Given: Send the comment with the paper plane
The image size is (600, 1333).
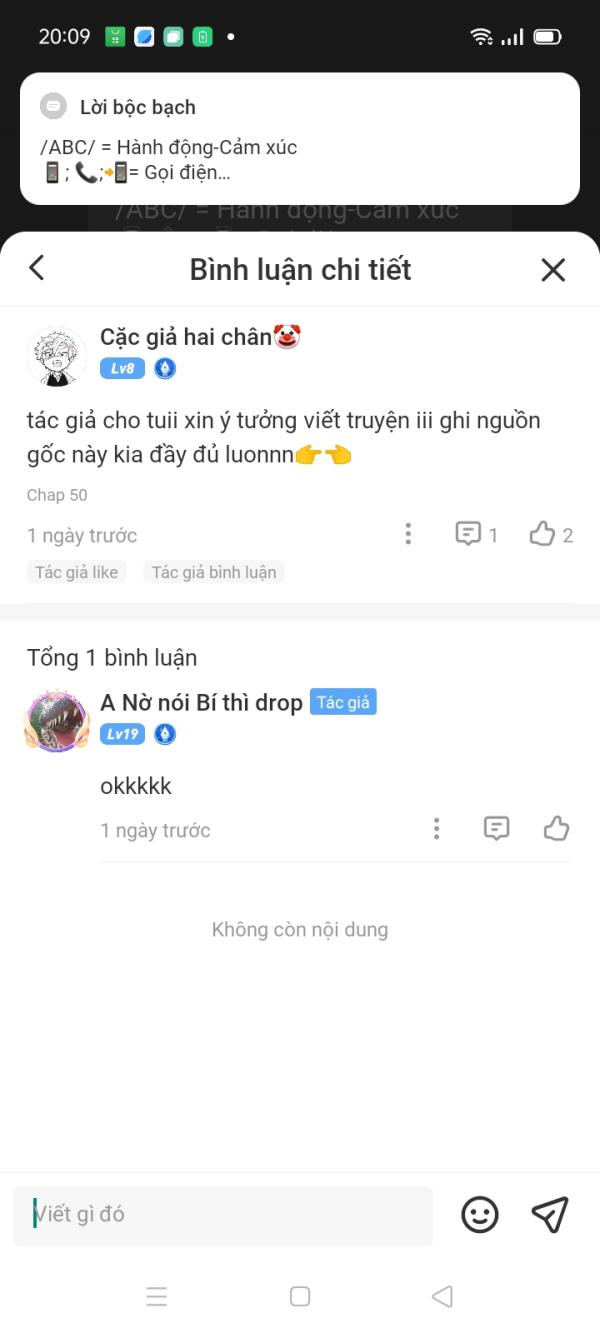Looking at the screenshot, I should click(550, 1214).
